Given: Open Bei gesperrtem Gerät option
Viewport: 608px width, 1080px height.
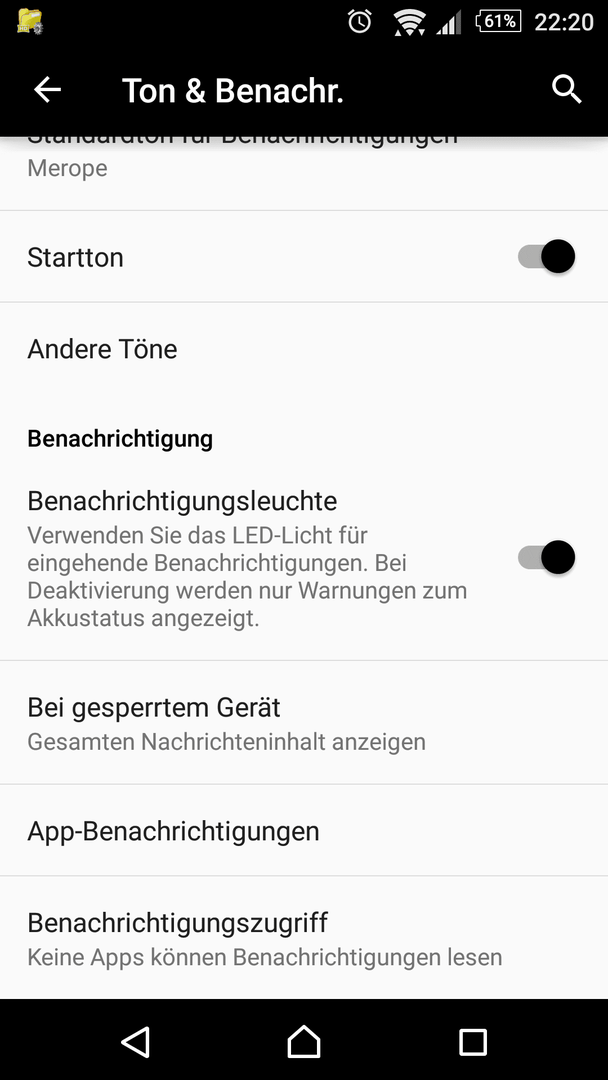Looking at the screenshot, I should tap(304, 723).
